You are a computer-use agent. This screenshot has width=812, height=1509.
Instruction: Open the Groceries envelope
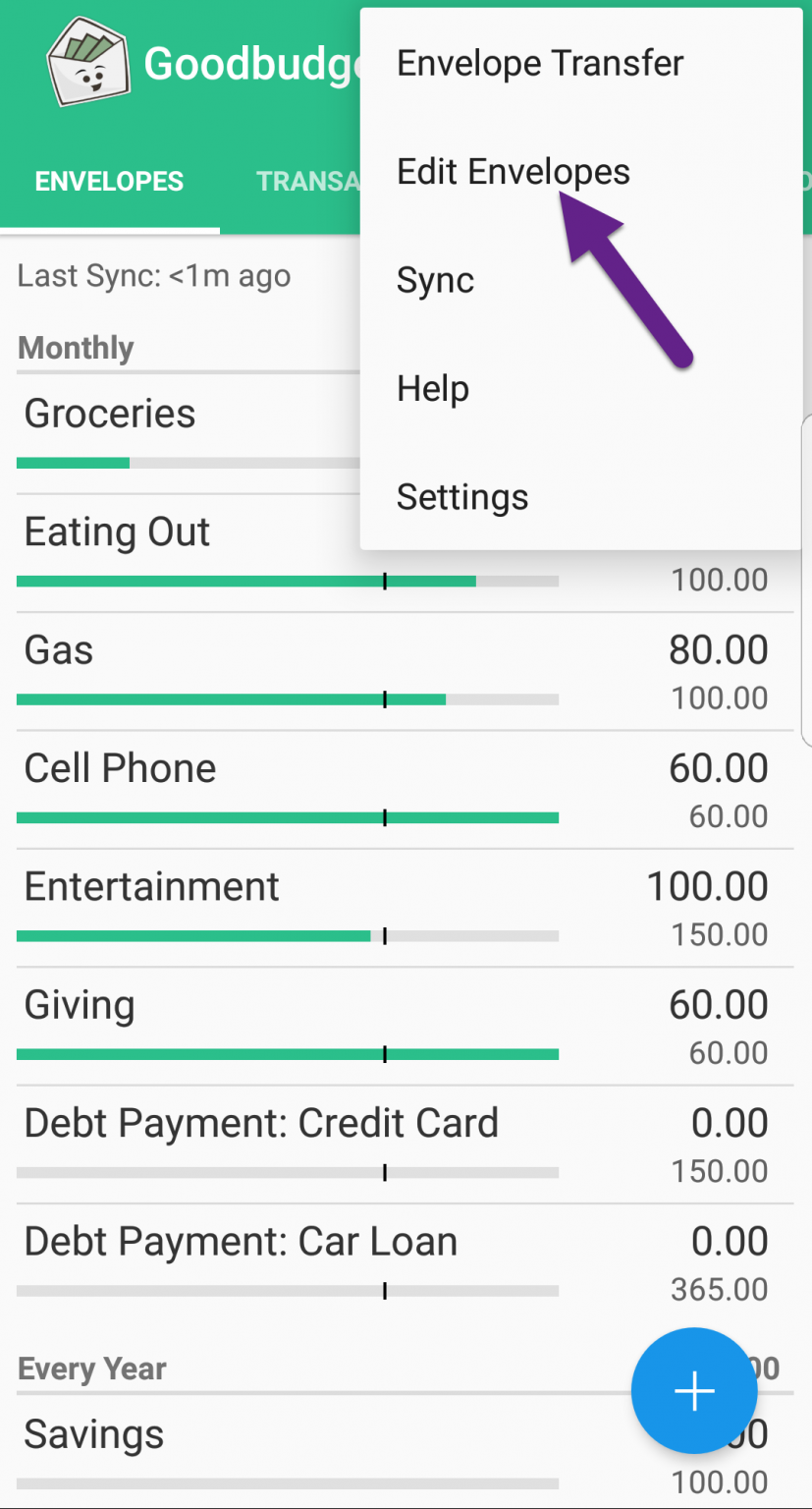click(x=109, y=414)
